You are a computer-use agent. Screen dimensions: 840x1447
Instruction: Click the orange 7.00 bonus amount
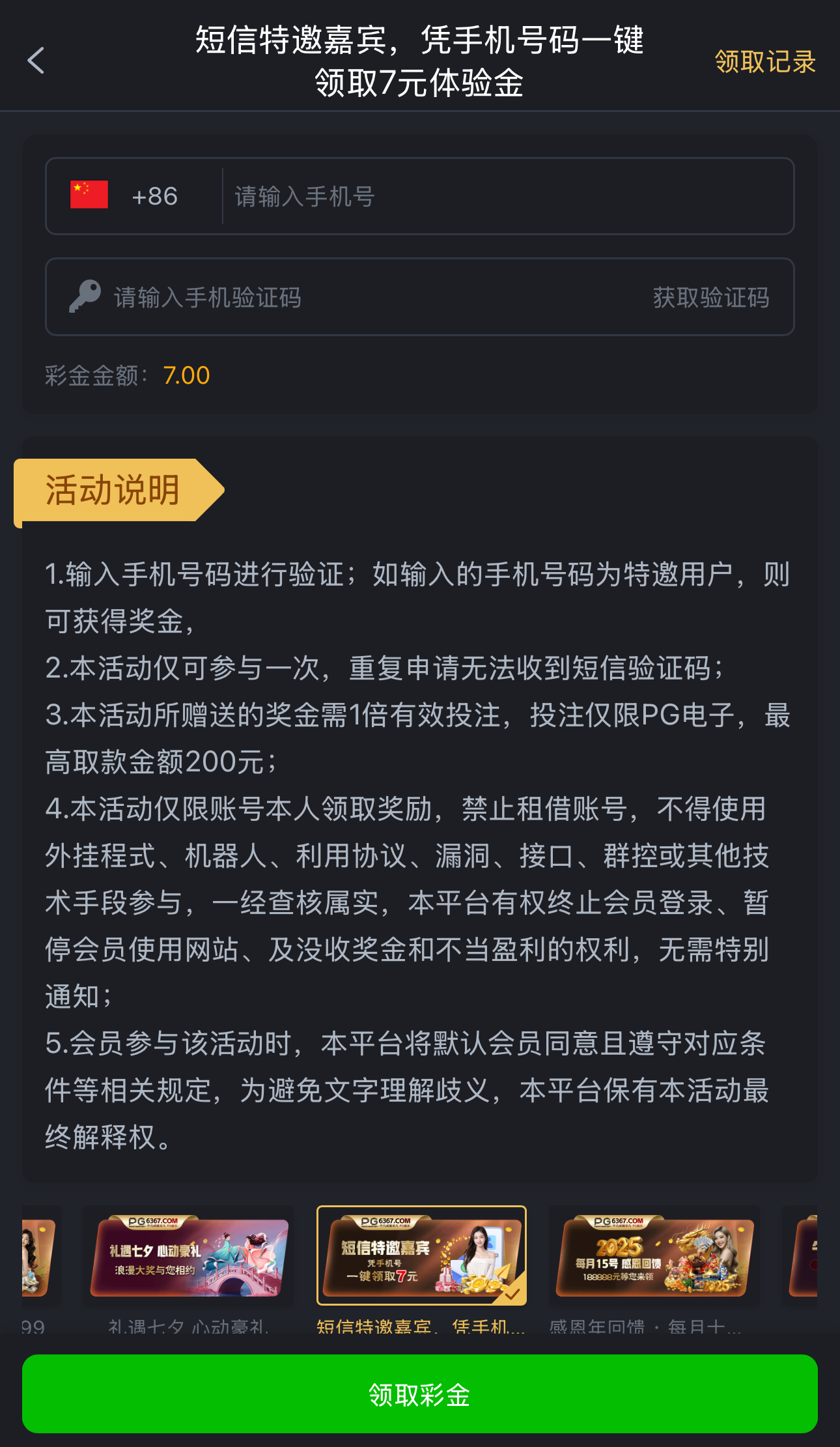(x=187, y=375)
